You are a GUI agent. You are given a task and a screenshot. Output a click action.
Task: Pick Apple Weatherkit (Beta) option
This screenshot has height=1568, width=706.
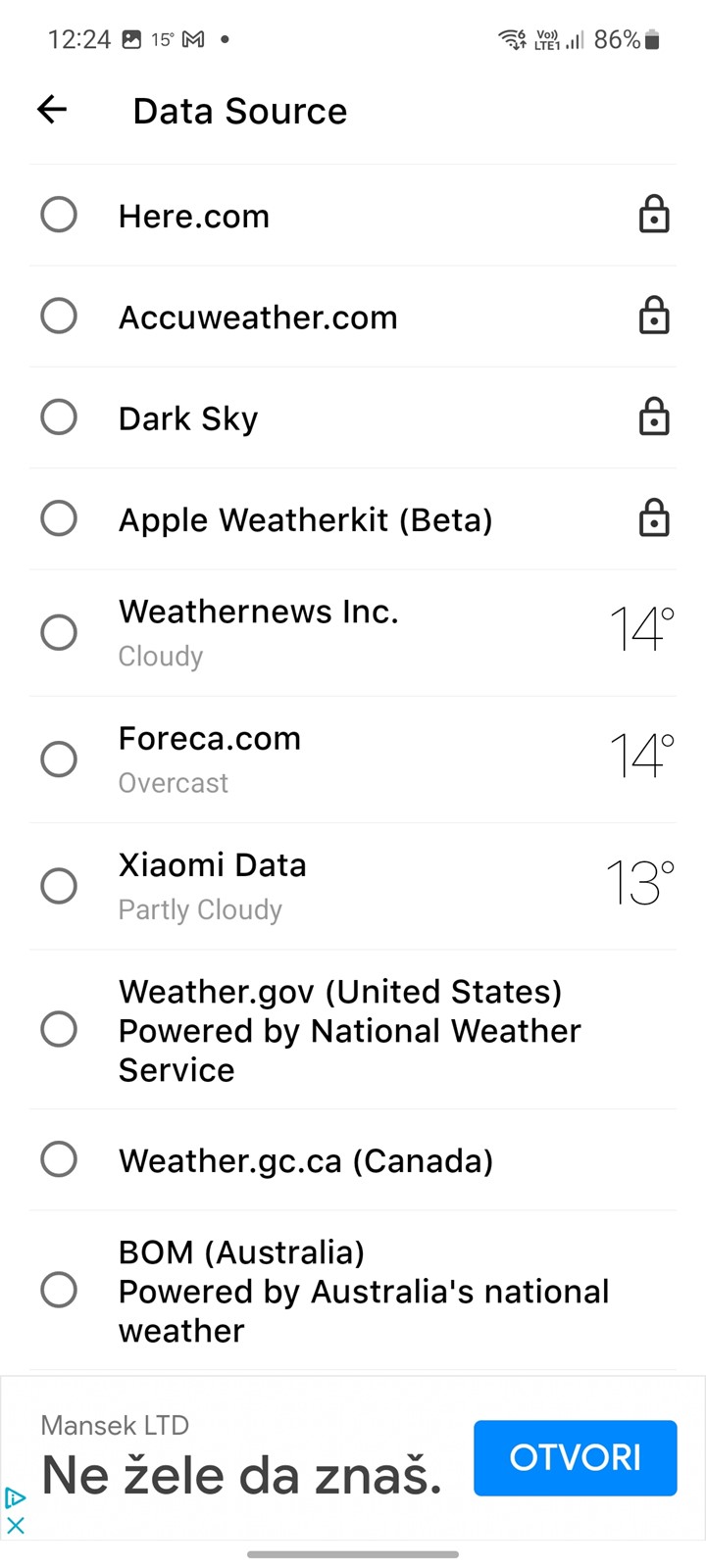pos(353,518)
